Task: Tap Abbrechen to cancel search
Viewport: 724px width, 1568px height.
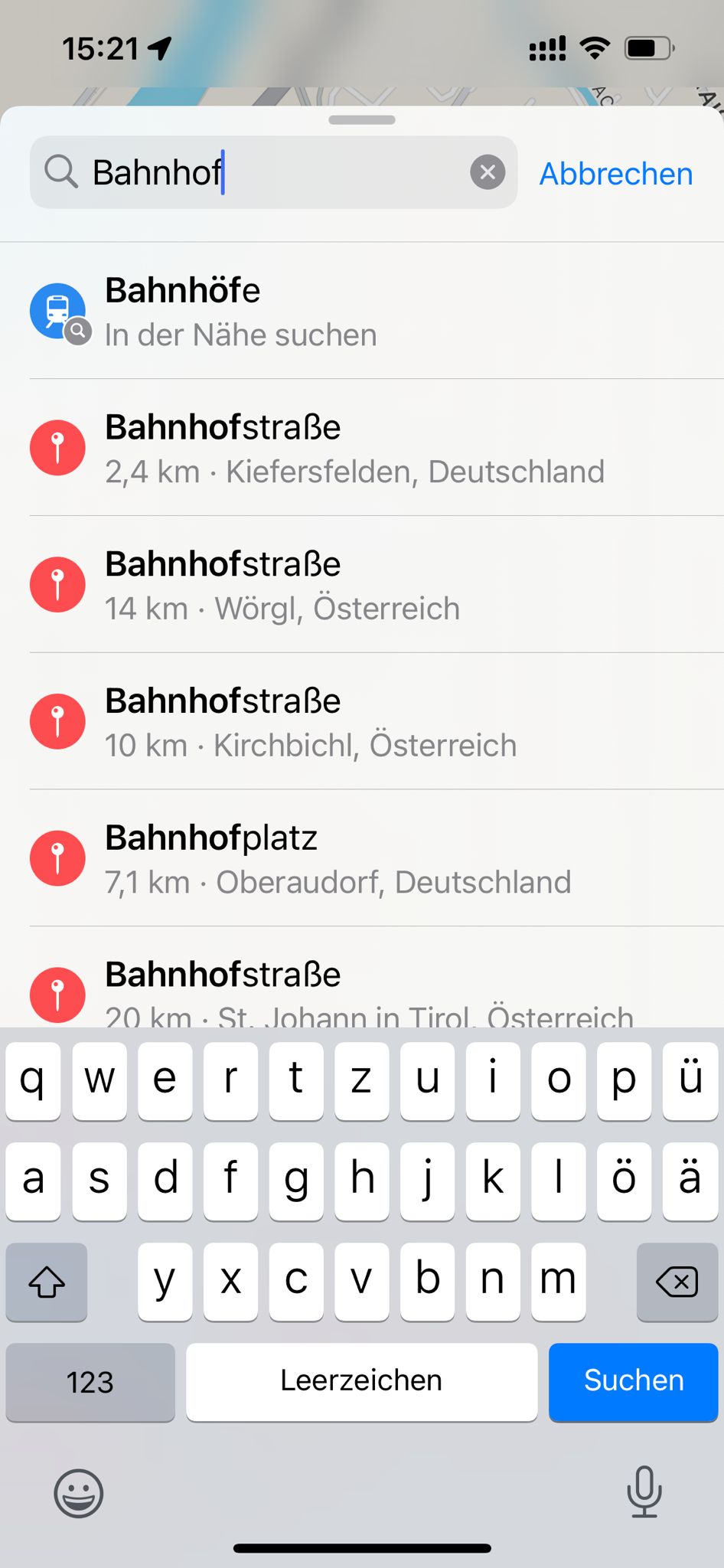Action: click(615, 174)
